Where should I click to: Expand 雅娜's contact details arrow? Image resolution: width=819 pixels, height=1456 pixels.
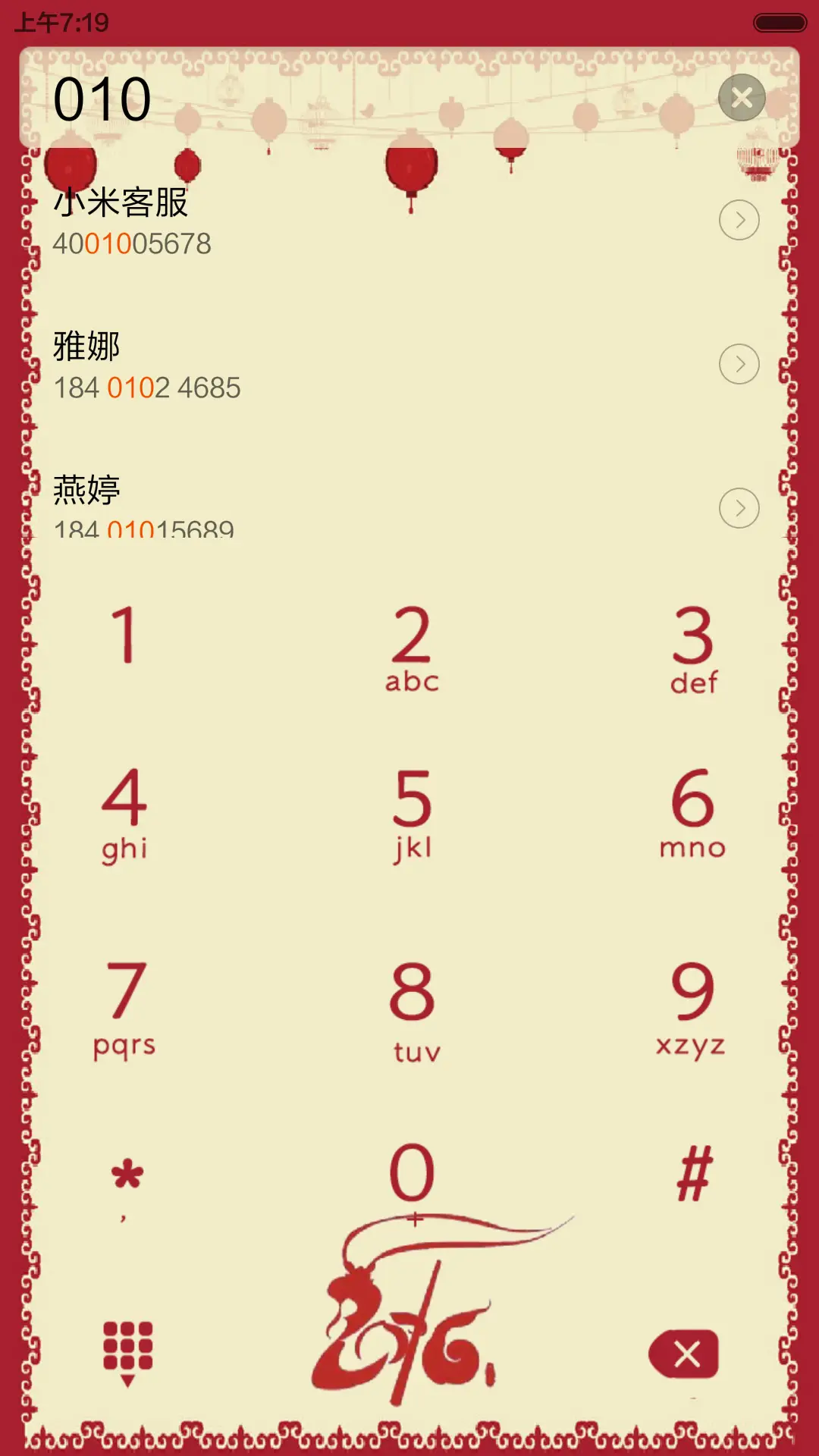[739, 364]
